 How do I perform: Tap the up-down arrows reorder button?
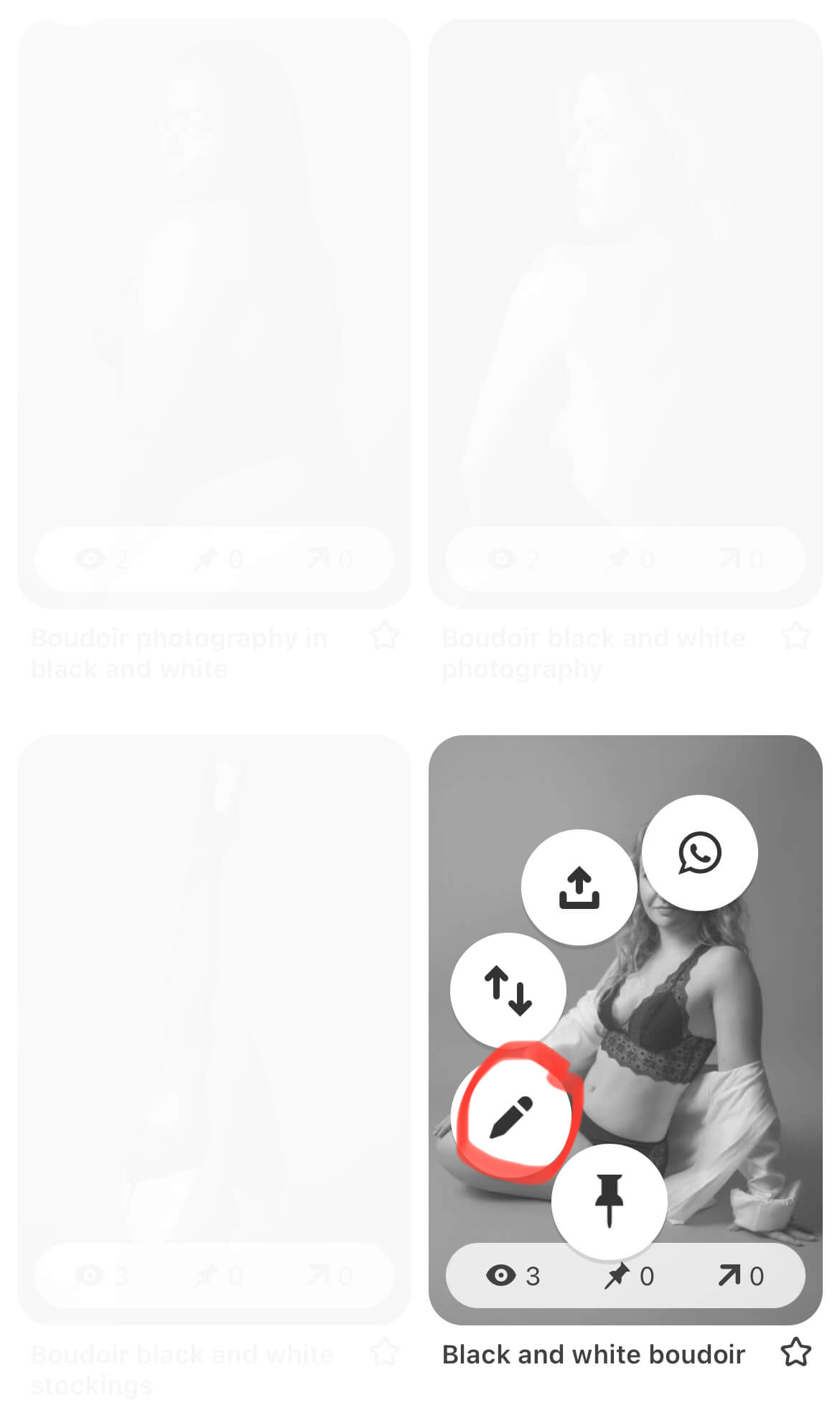point(508,991)
